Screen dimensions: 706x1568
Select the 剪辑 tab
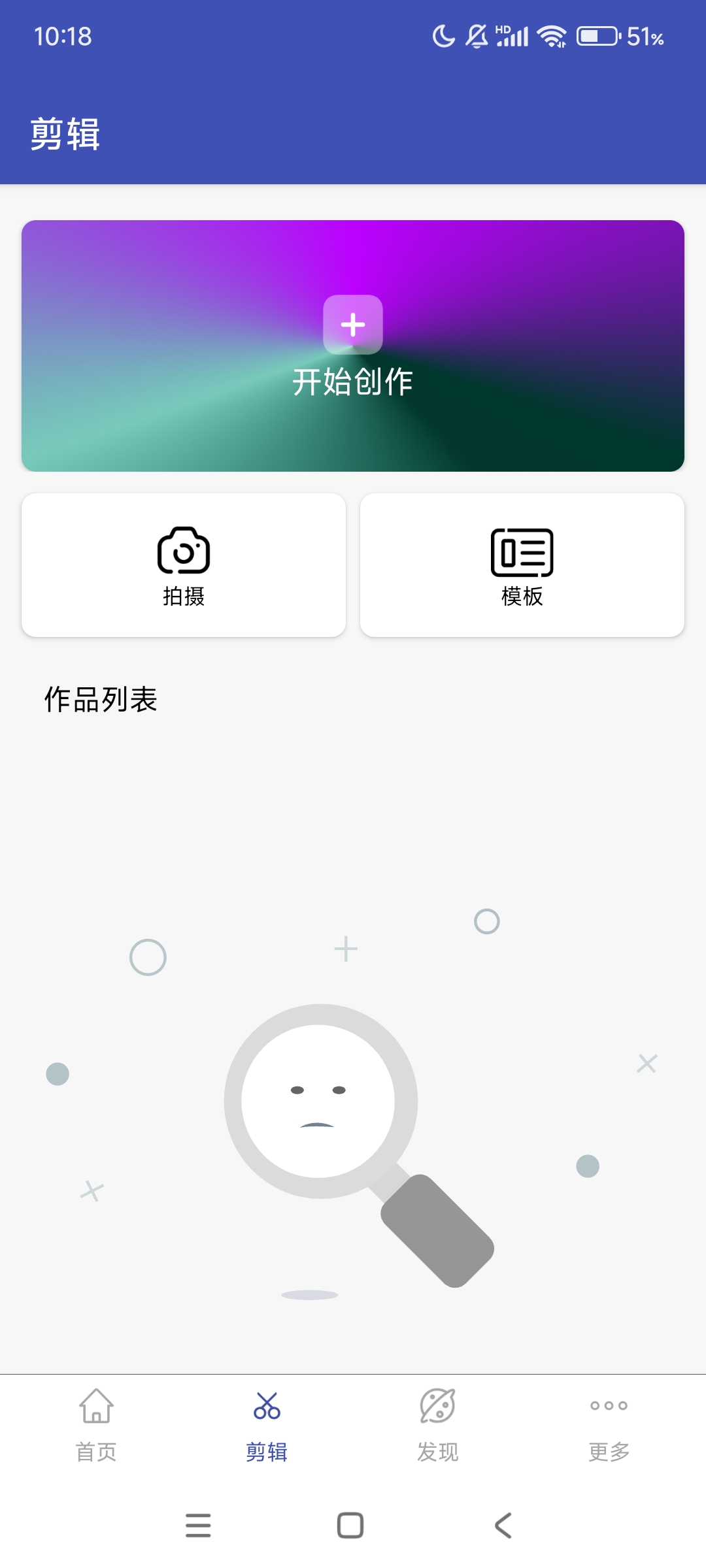[267, 1424]
